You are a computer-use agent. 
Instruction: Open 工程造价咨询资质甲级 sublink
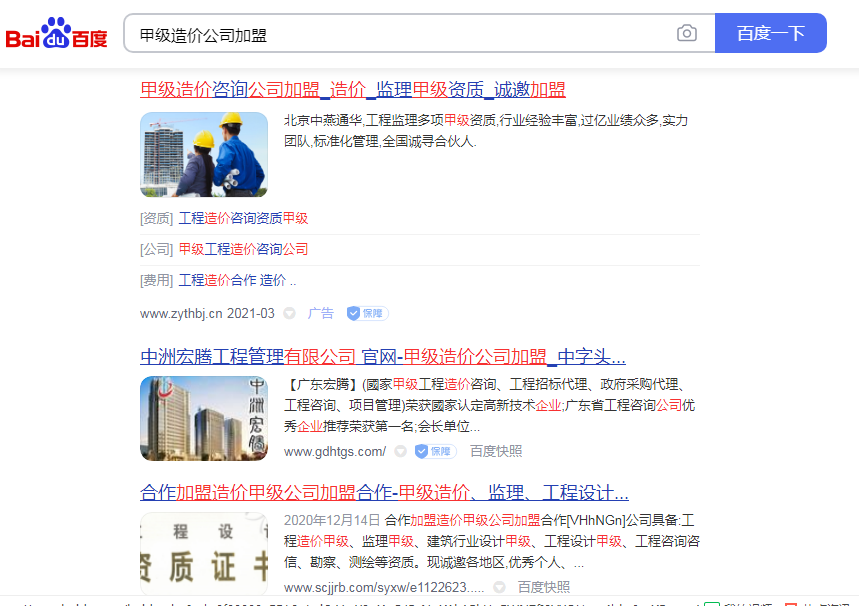click(243, 218)
